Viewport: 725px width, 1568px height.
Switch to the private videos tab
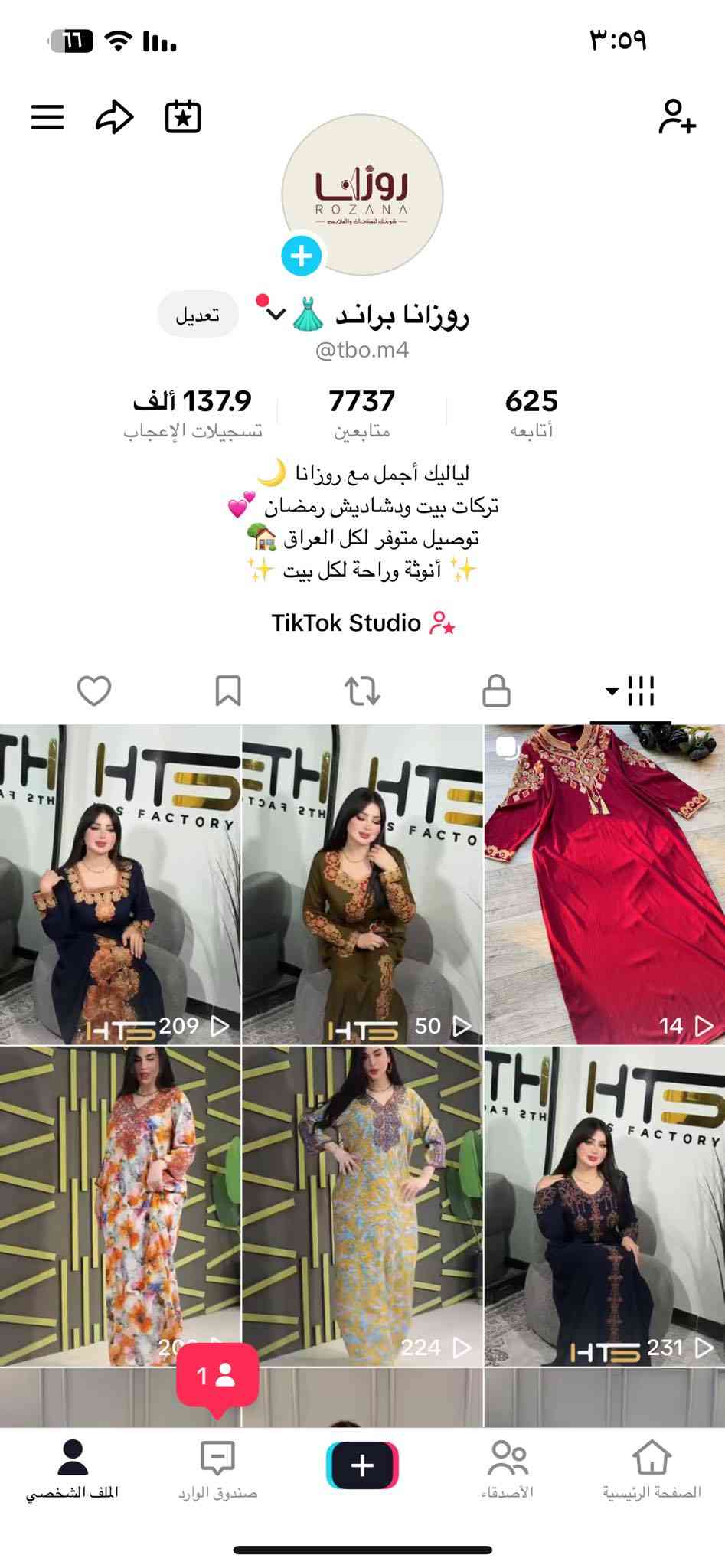[496, 691]
